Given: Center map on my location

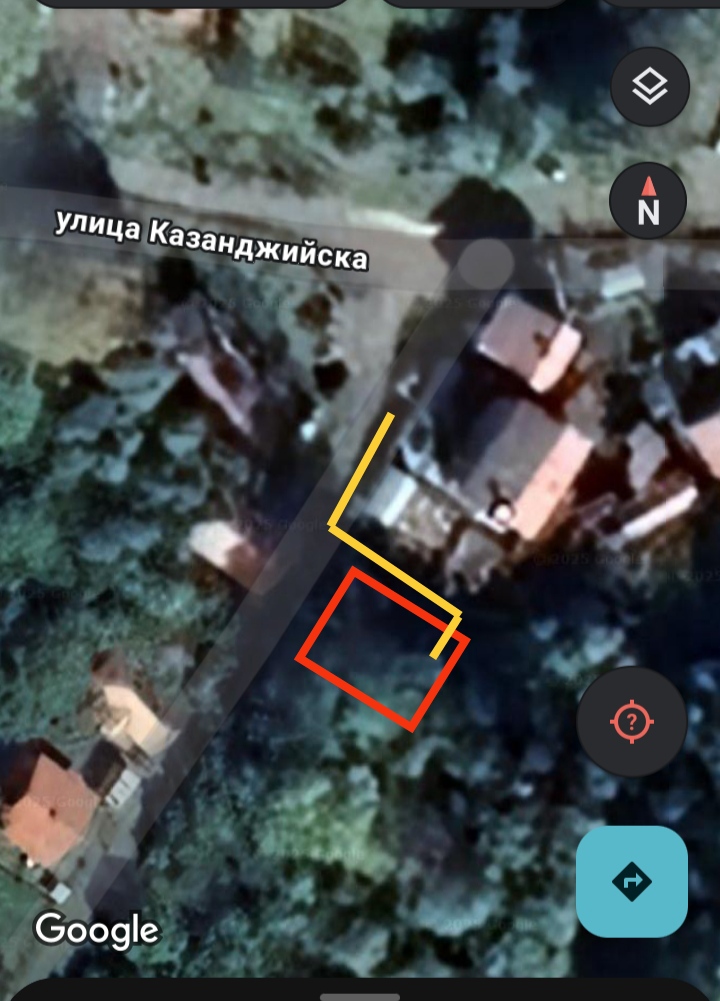Looking at the screenshot, I should [x=631, y=721].
